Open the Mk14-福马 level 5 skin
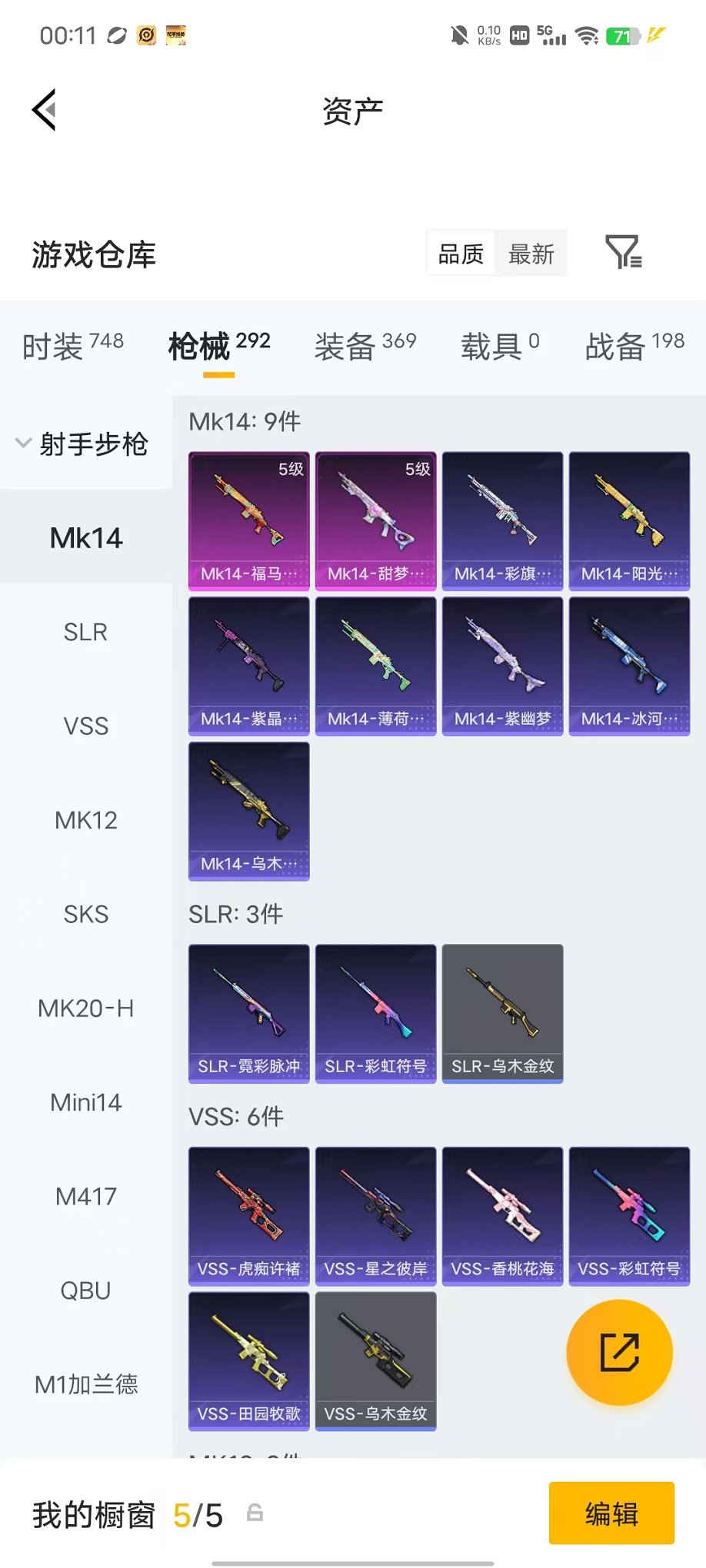Viewport: 706px width, 1568px height. [249, 521]
